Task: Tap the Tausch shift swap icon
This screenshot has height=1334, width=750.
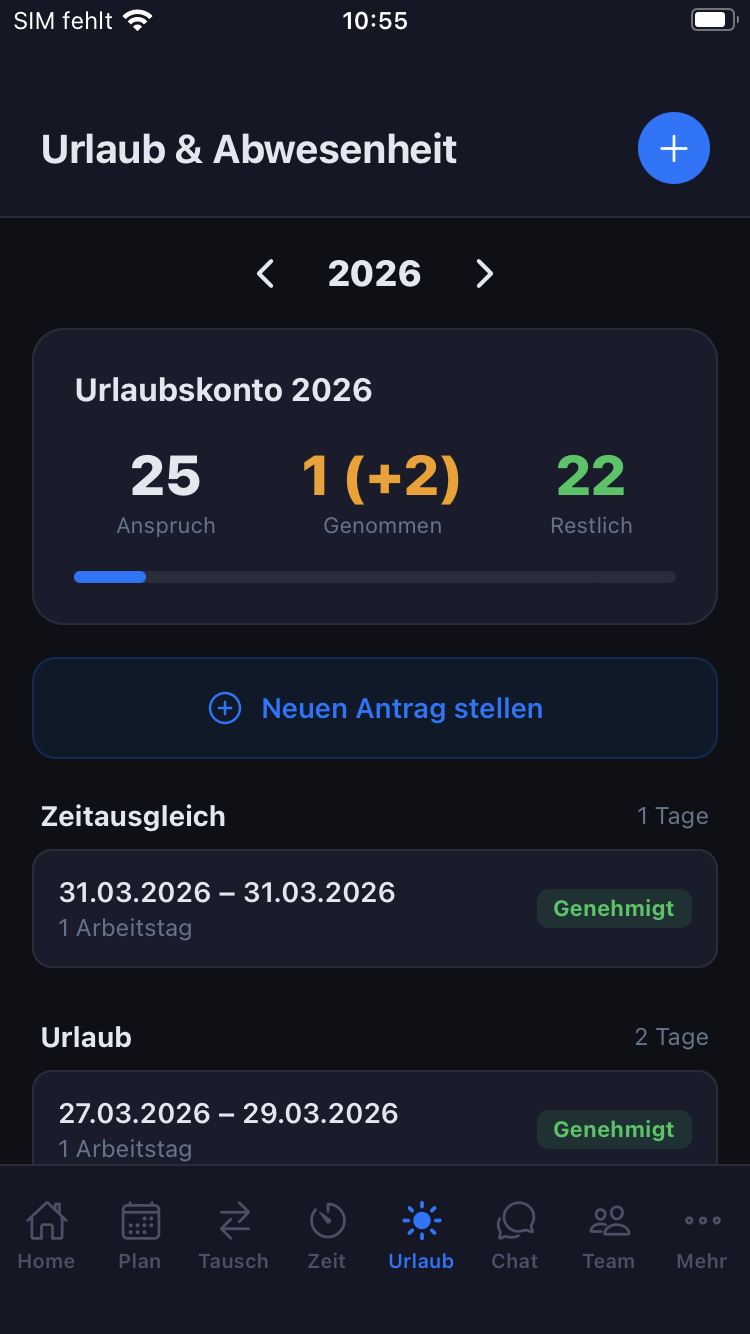Action: (x=233, y=1219)
